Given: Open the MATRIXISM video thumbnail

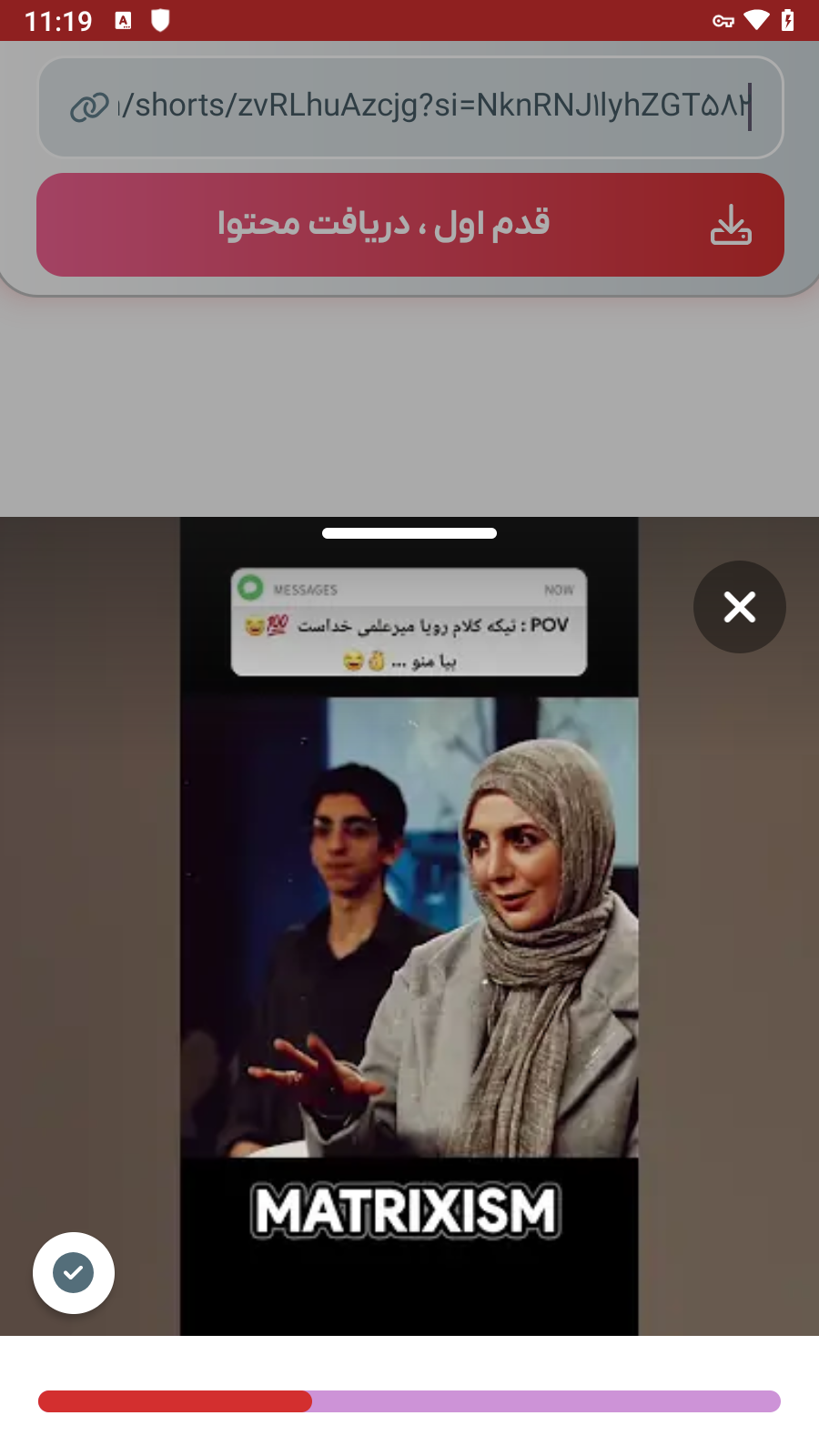Looking at the screenshot, I should coord(409,926).
